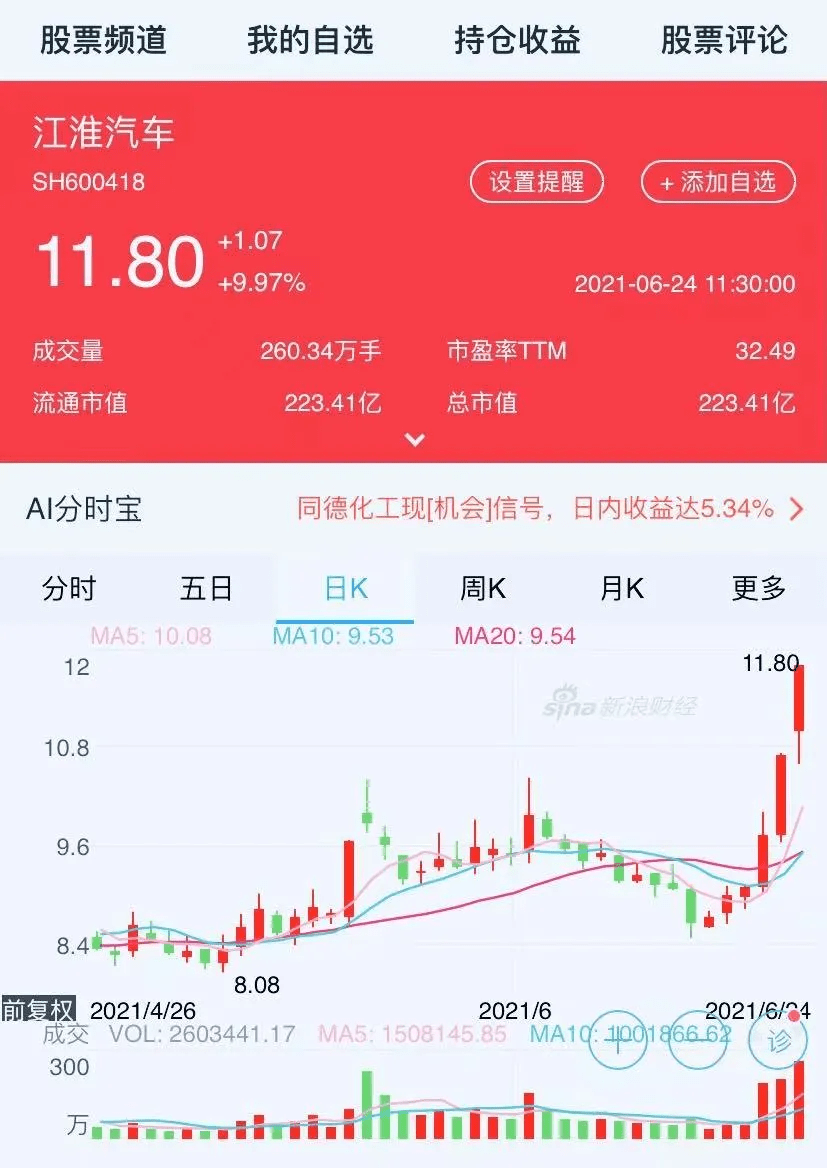Select the crosshair measurement icon on the chart
Viewport: 827px width, 1168px height.
click(617, 1040)
